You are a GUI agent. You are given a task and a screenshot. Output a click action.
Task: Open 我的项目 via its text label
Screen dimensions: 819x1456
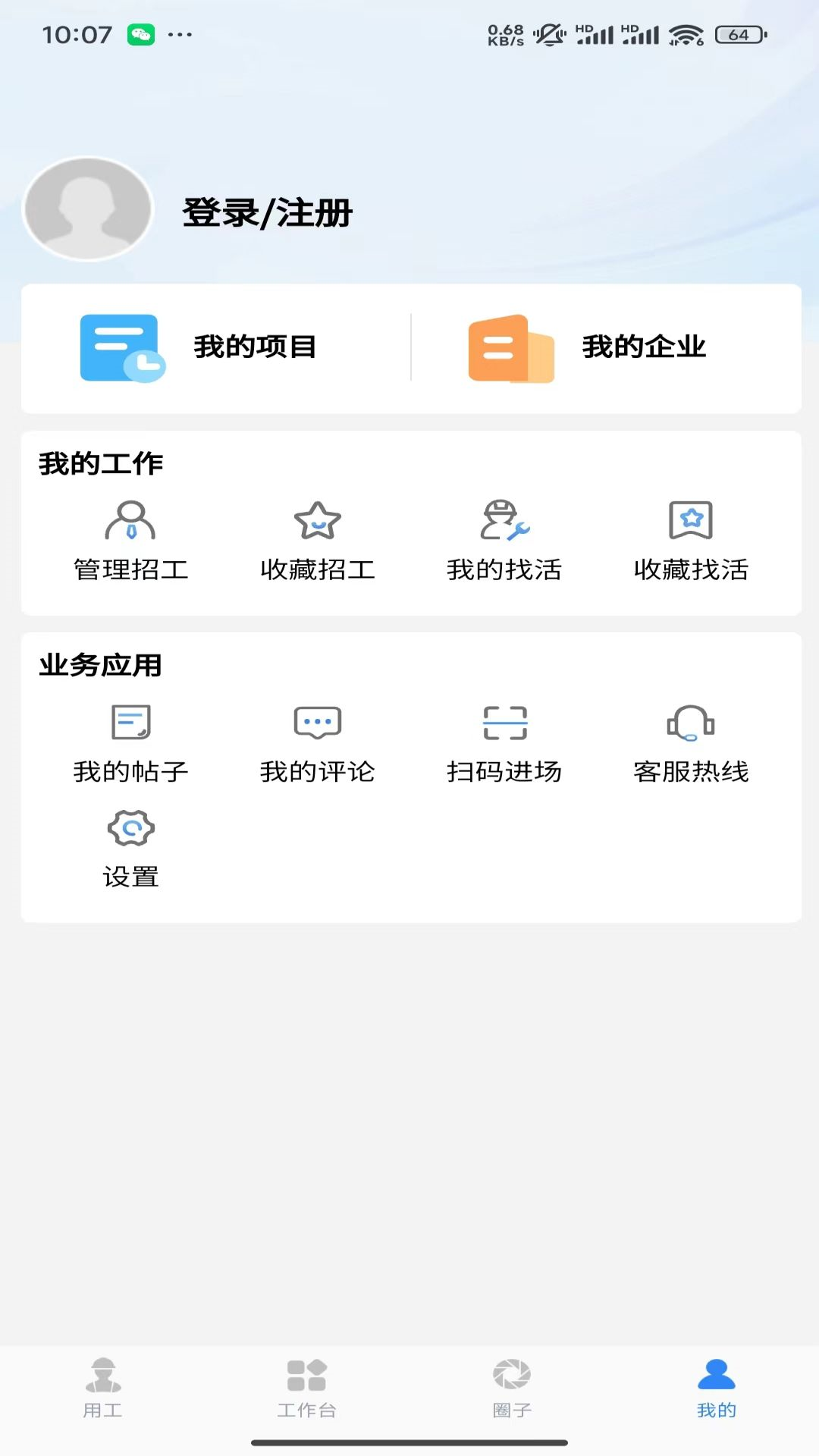pos(256,348)
